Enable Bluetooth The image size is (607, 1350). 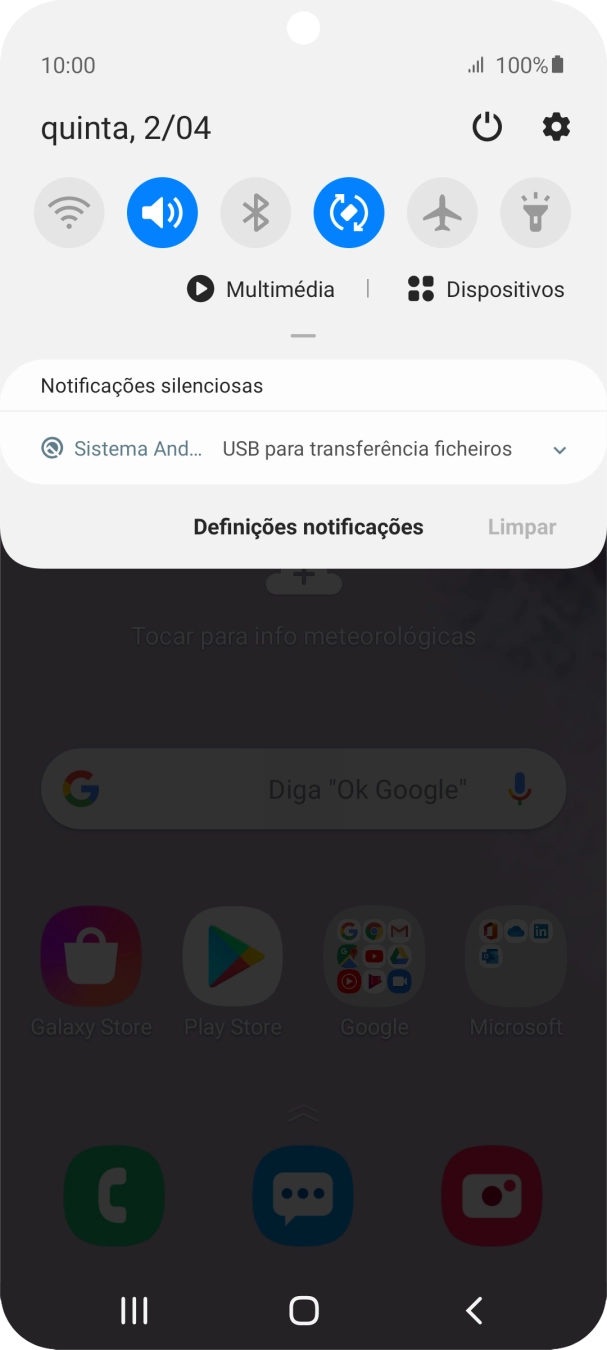pos(255,213)
